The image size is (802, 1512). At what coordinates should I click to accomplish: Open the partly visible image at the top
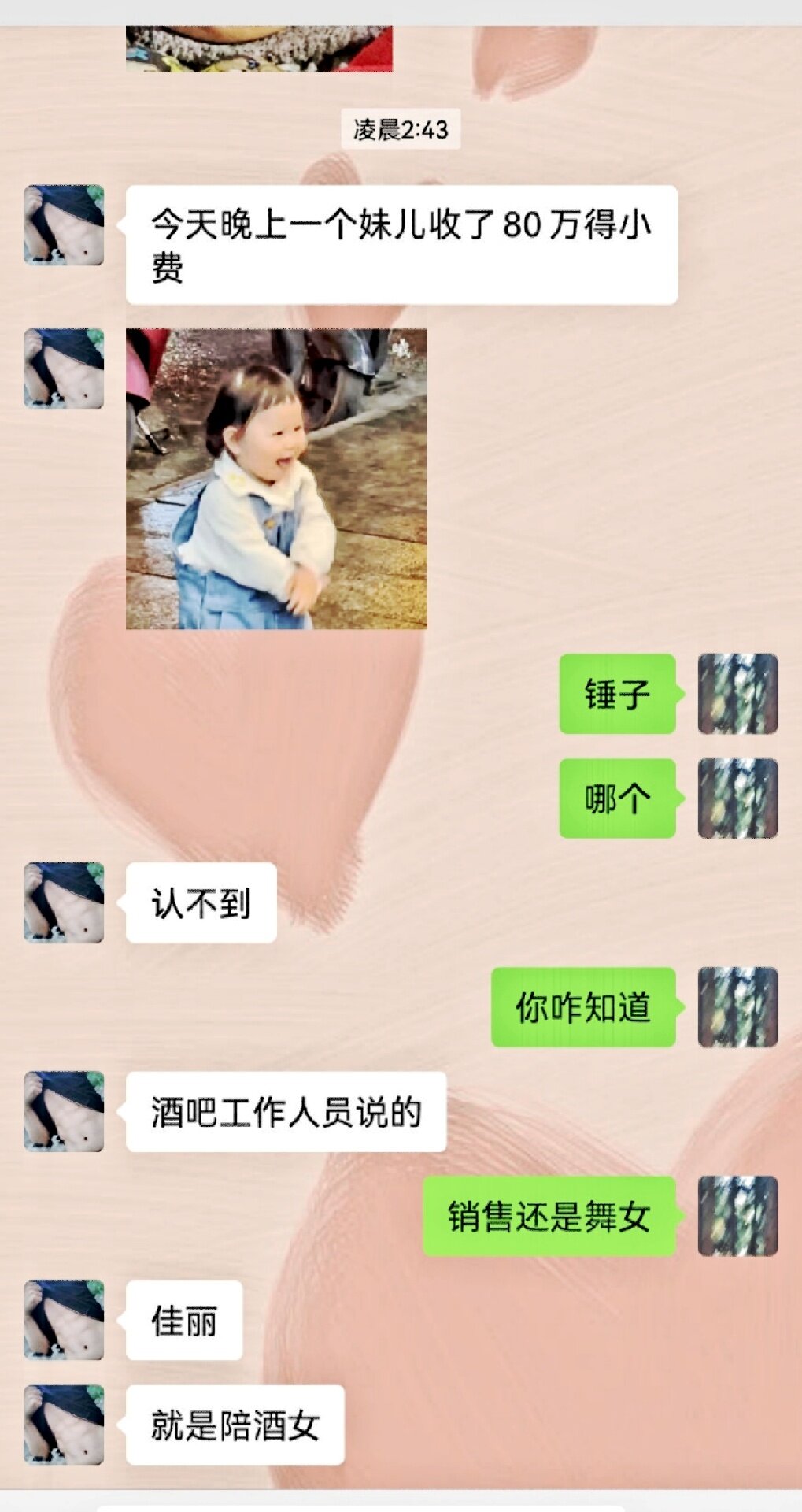259,49
